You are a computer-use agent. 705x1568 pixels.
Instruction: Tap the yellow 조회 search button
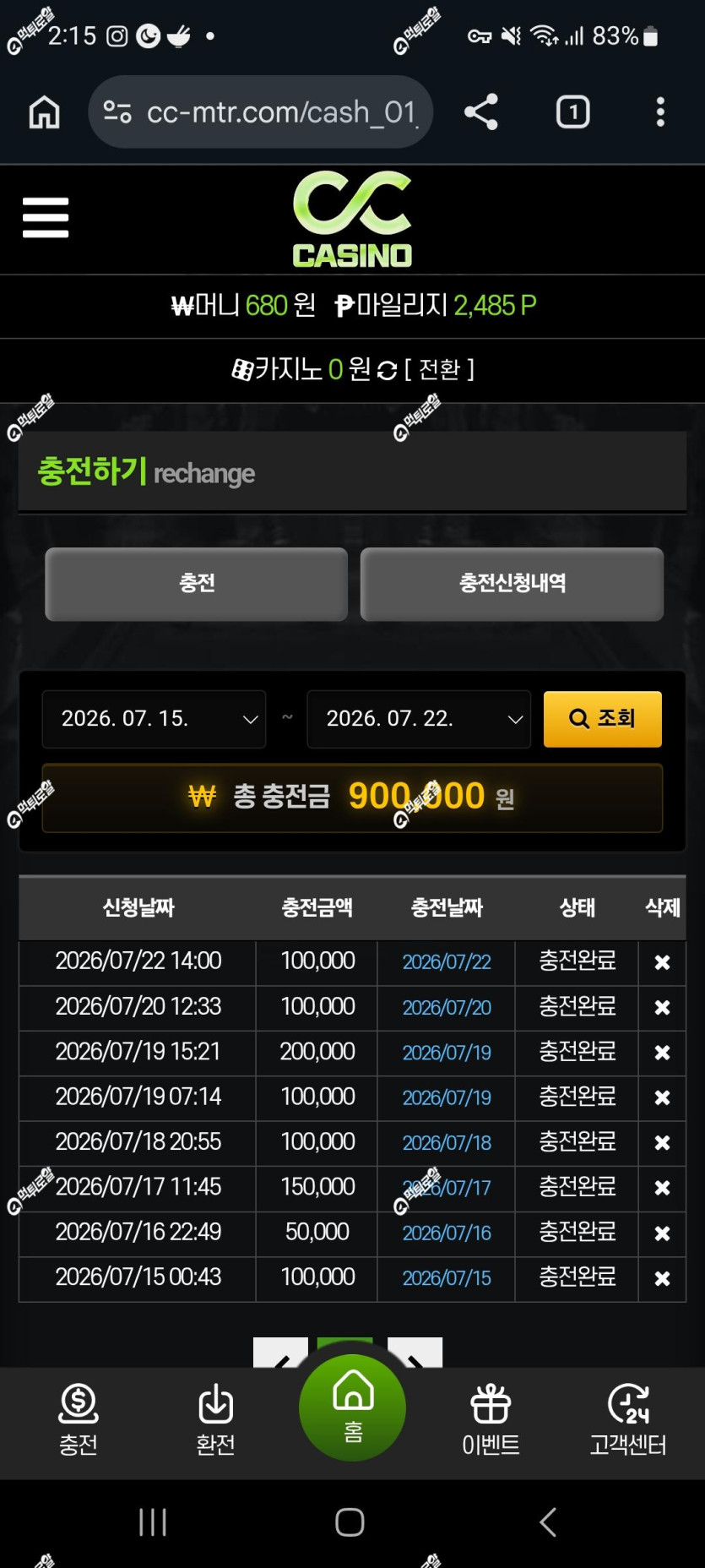pyautogui.click(x=602, y=719)
